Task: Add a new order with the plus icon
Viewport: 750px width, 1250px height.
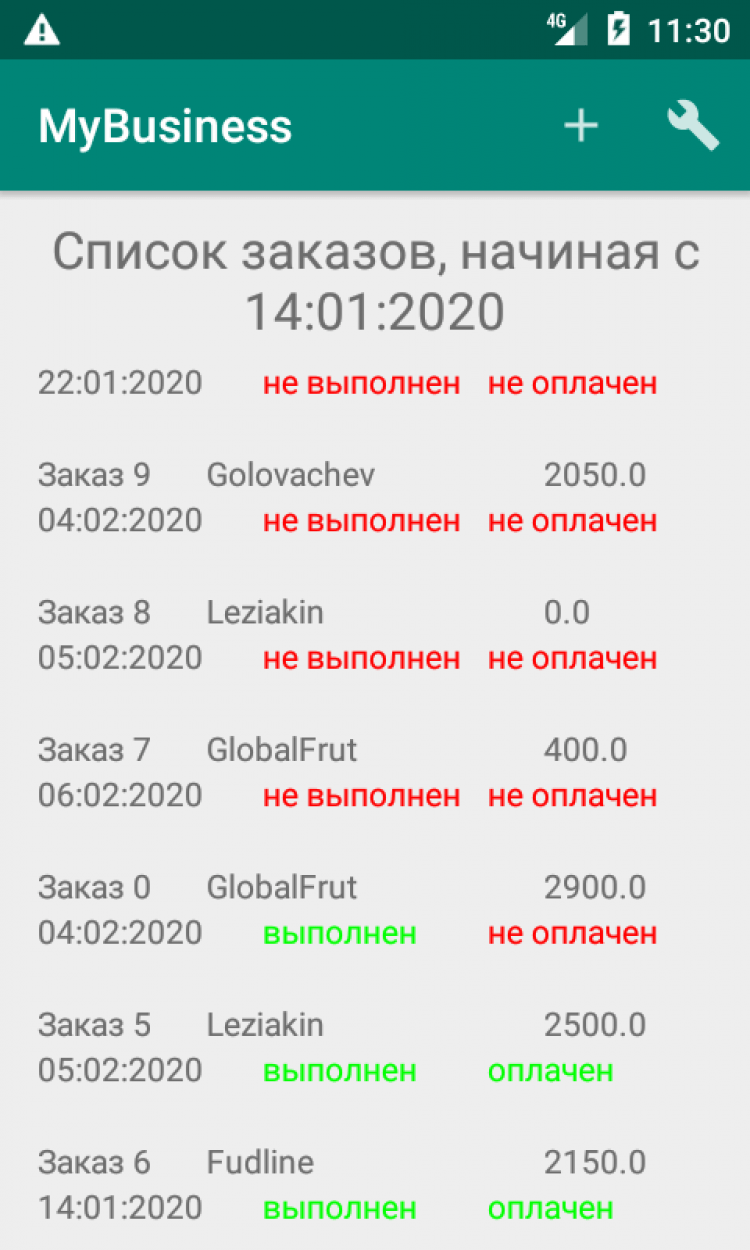Action: tap(580, 126)
